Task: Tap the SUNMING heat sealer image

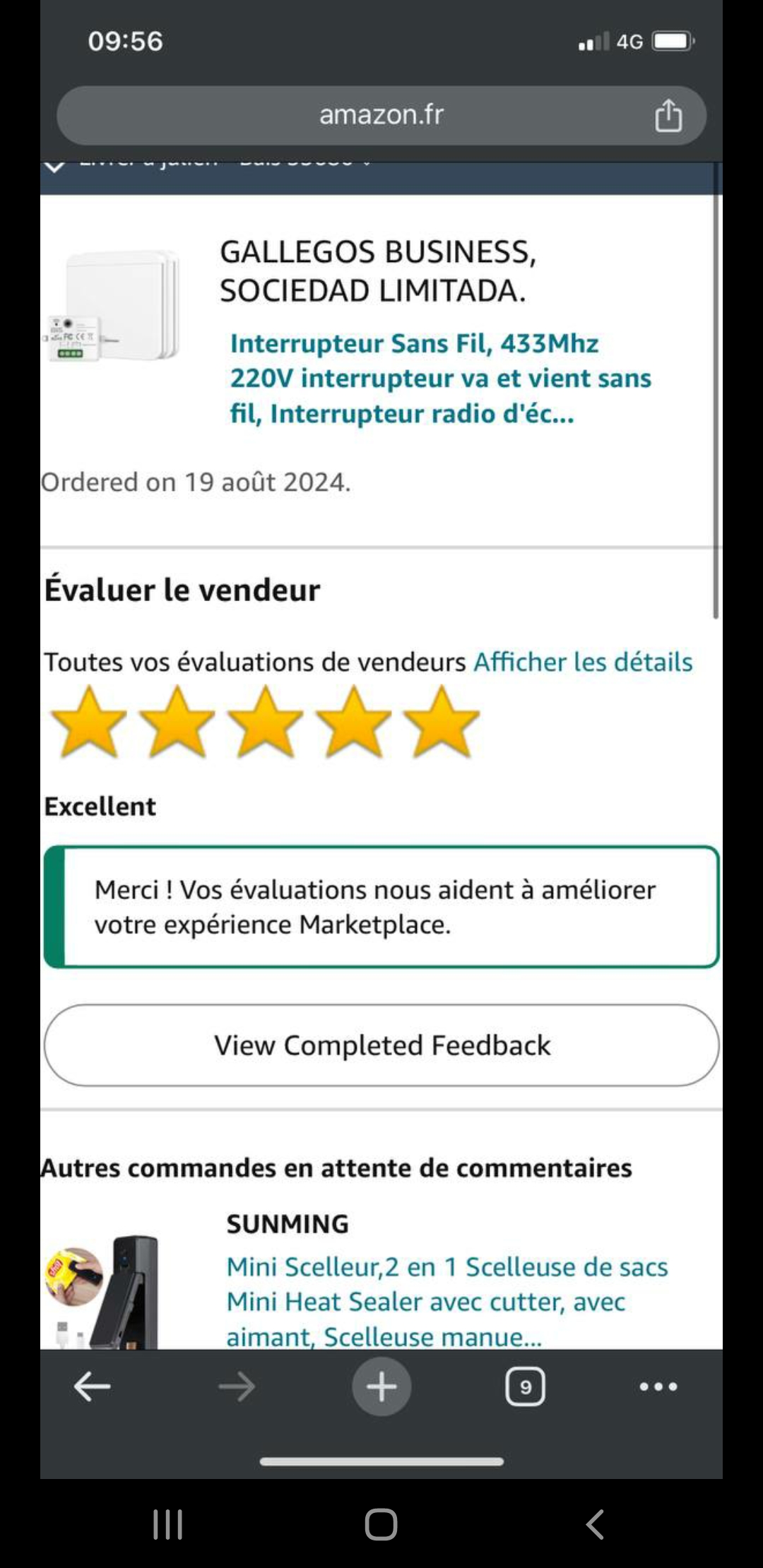Action: coord(106,1291)
